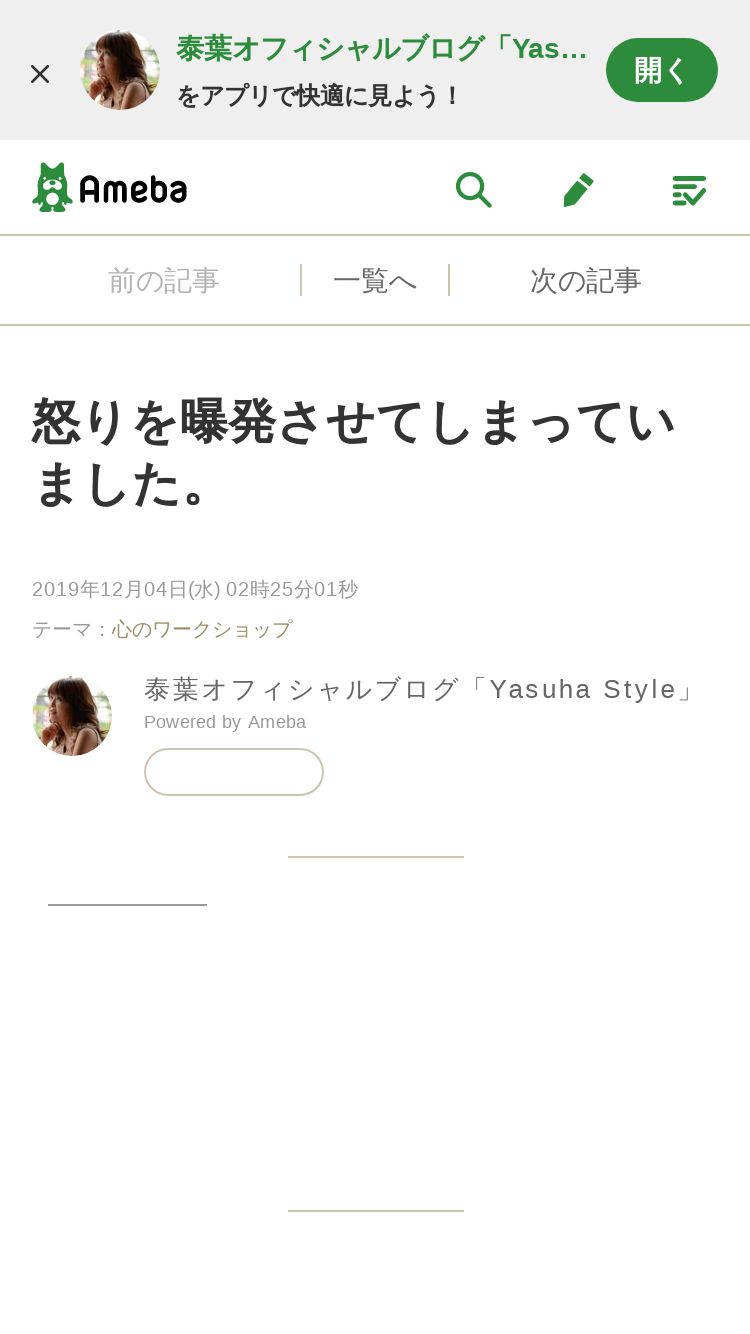Open 泰葉オフィシャルブログ「Yasuha Style」 blog title
750x1334 pixels.
click(420, 689)
